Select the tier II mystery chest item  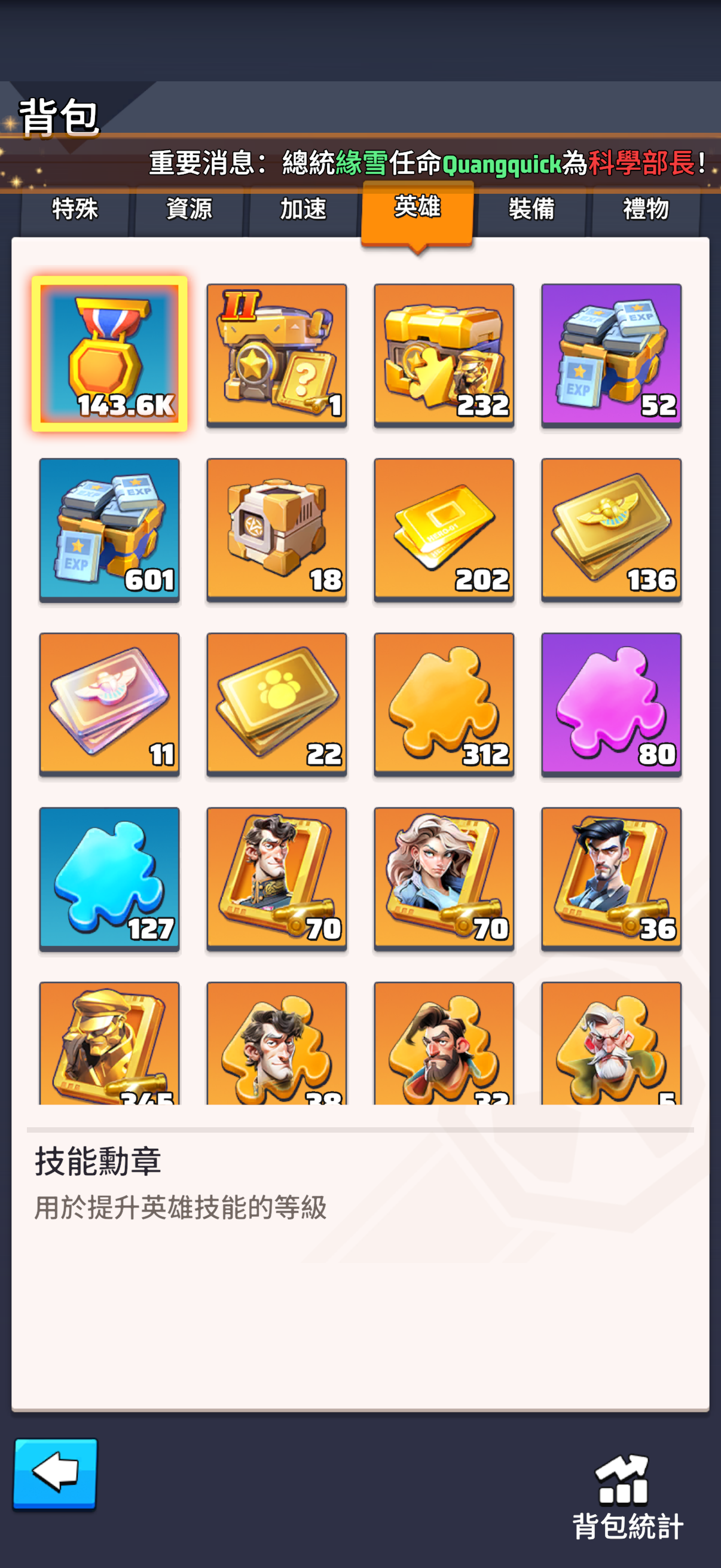(x=277, y=354)
